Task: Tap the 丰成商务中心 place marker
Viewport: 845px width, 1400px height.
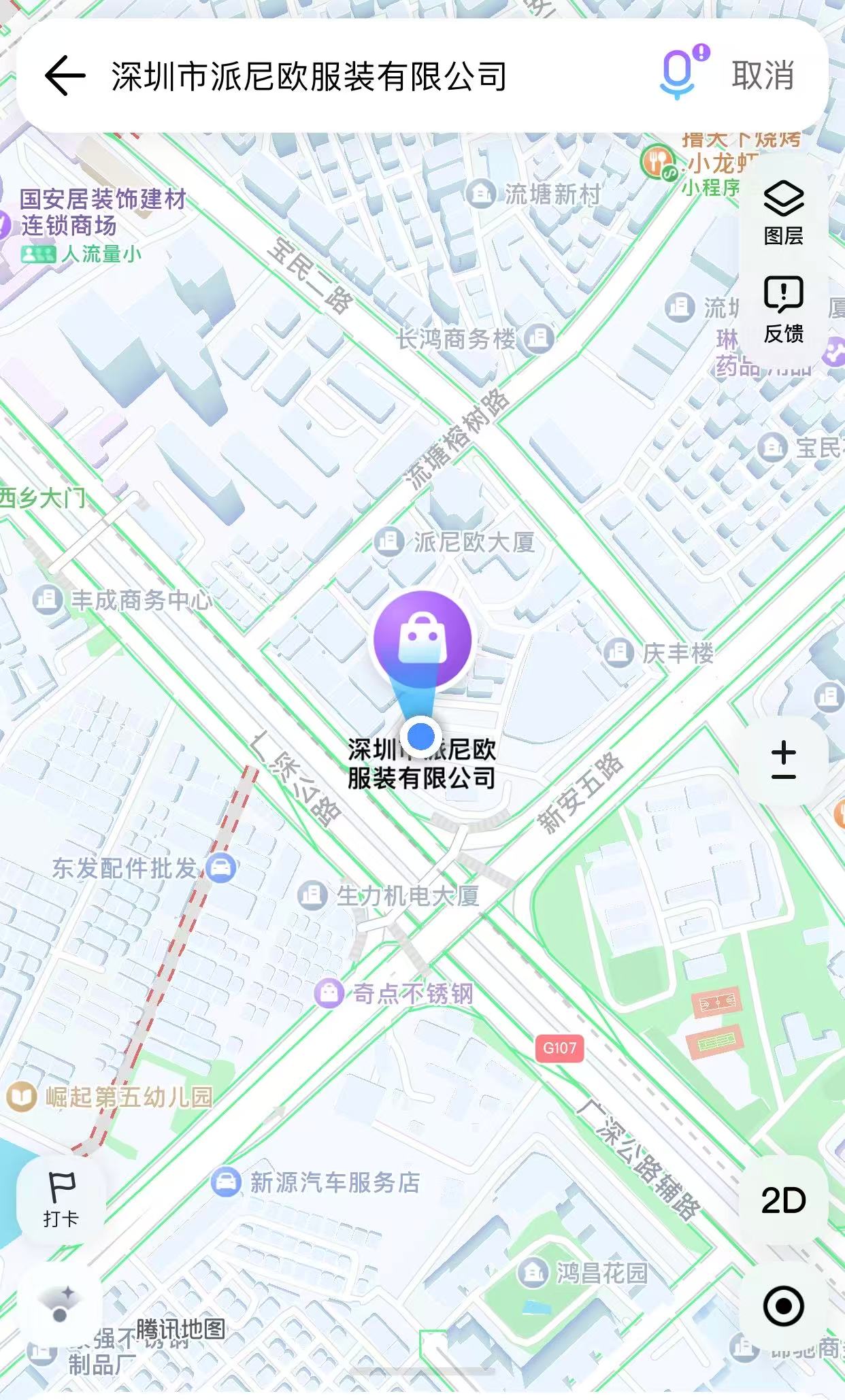Action: [48, 599]
